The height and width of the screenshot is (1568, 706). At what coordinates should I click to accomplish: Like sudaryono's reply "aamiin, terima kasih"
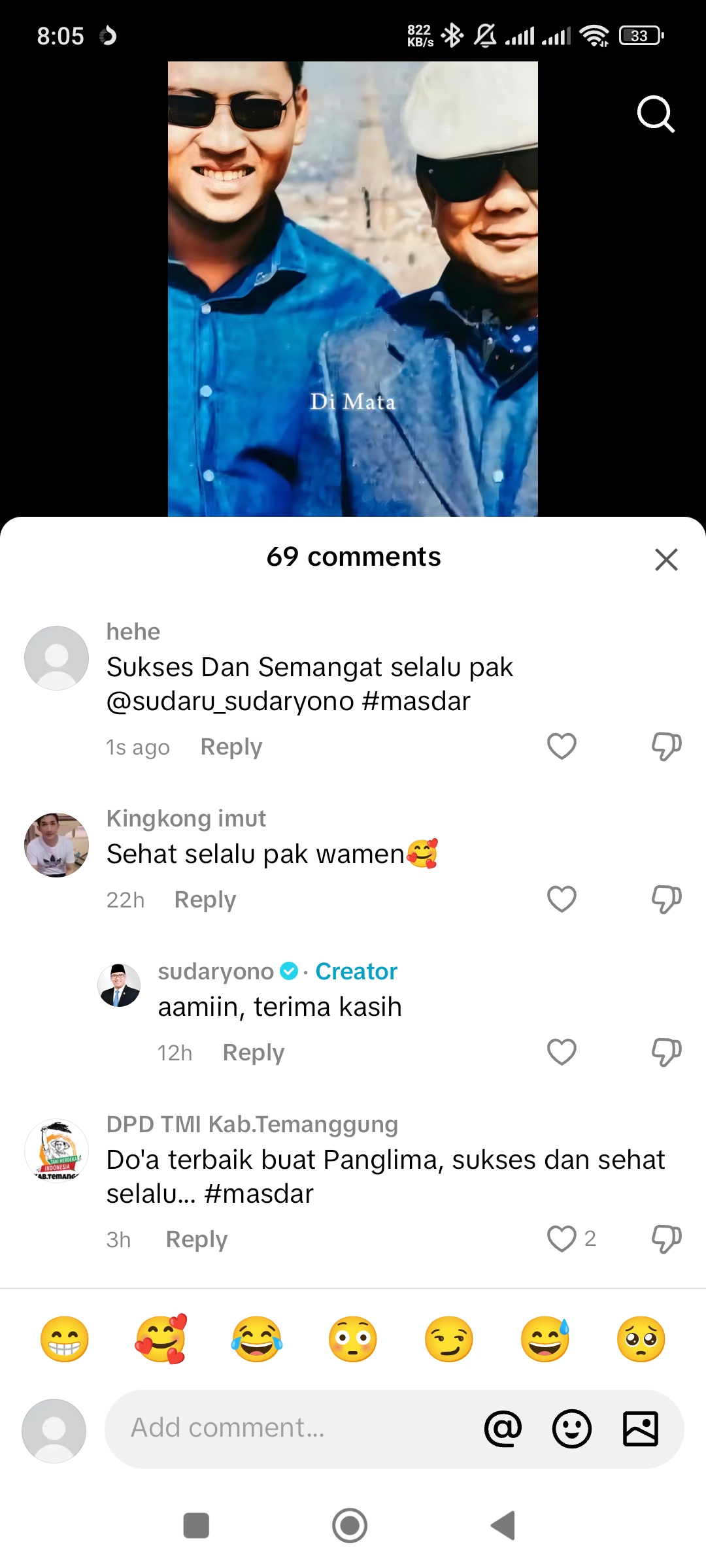coord(562,1052)
